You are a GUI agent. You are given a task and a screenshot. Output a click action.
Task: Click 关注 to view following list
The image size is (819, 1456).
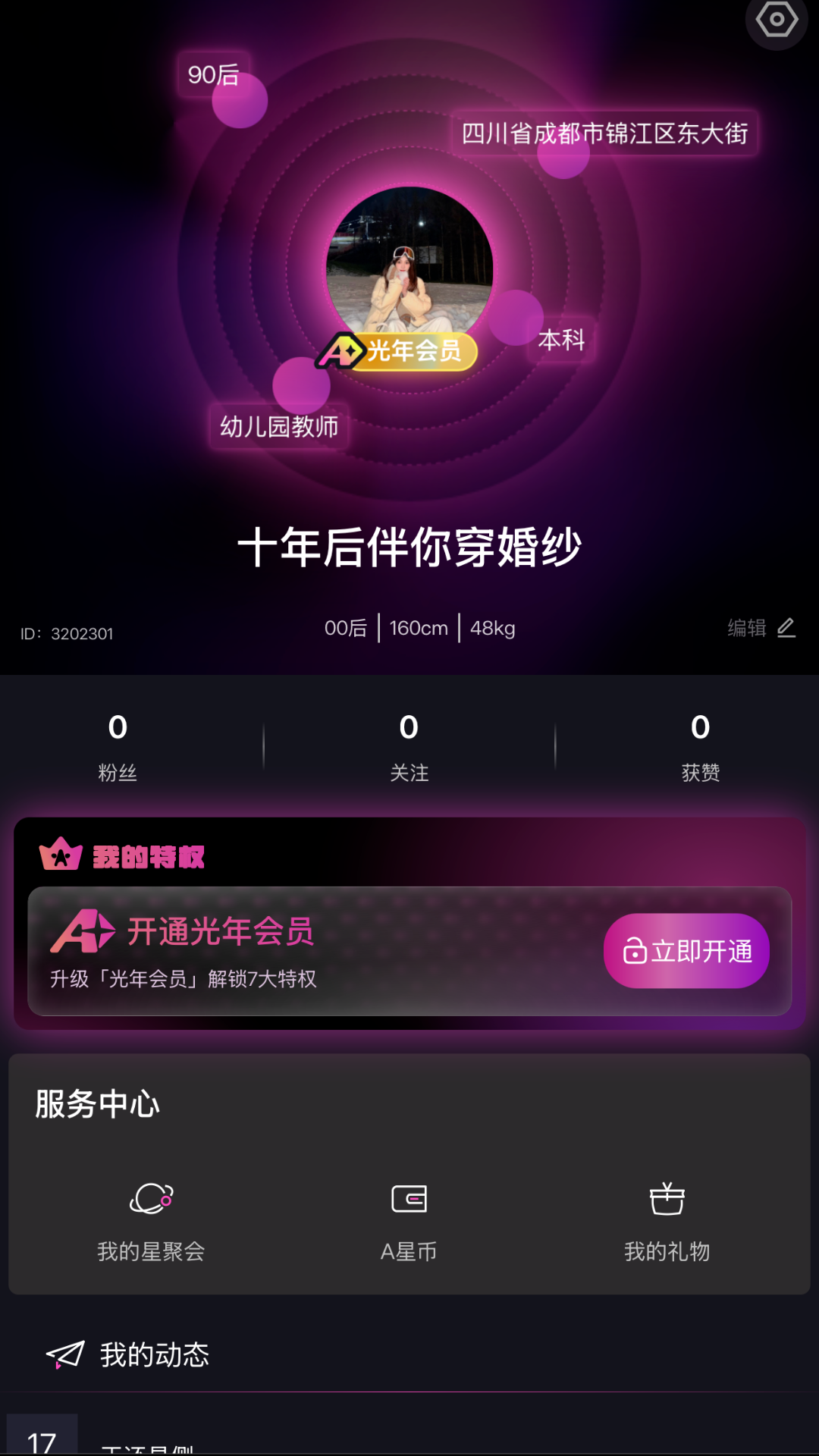[409, 747]
